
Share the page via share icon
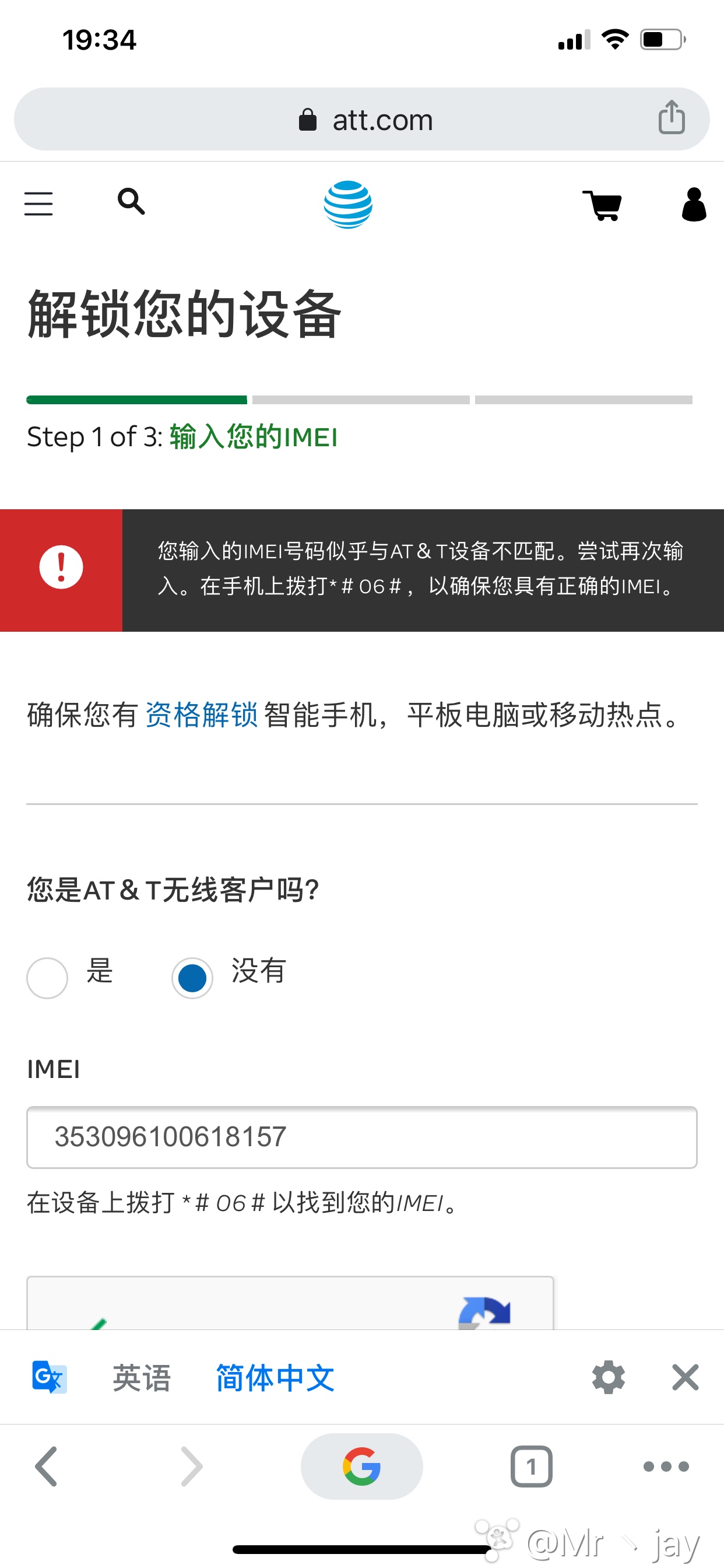[x=671, y=117]
